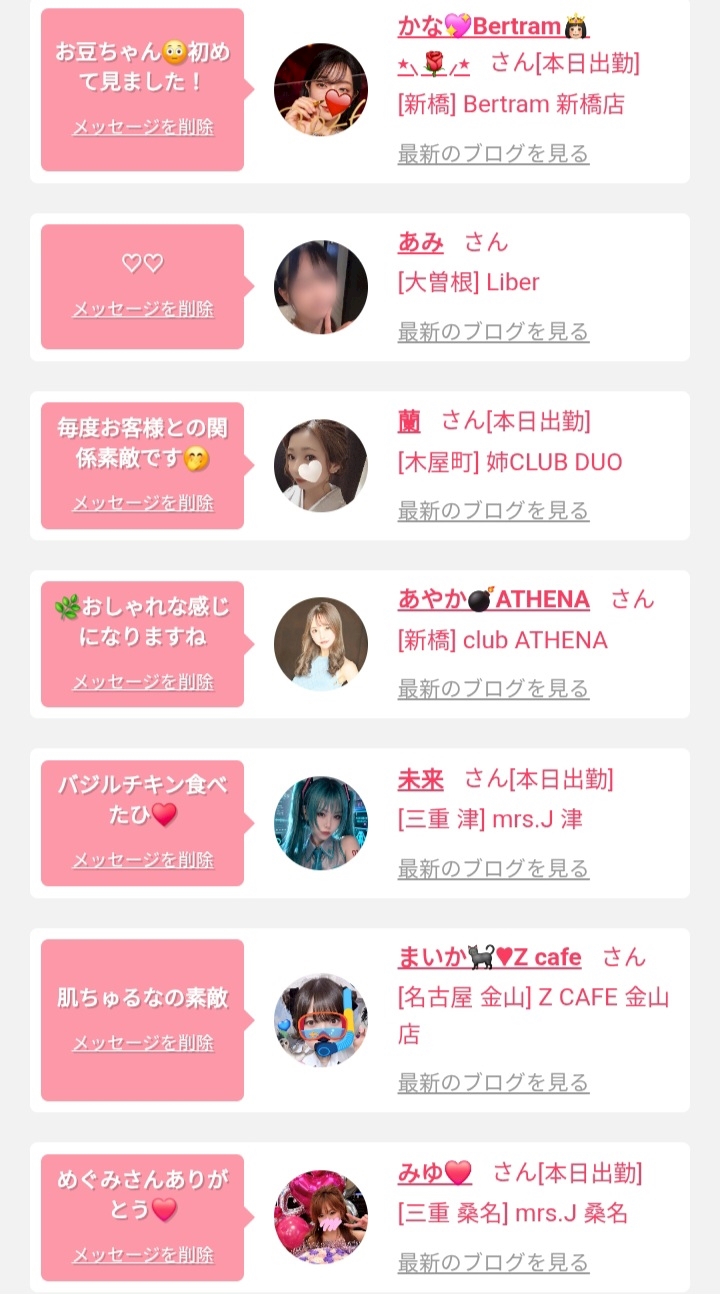The image size is (720, 1294).
Task: Delete the バジルチキン message to 未来
Action: coord(143,860)
